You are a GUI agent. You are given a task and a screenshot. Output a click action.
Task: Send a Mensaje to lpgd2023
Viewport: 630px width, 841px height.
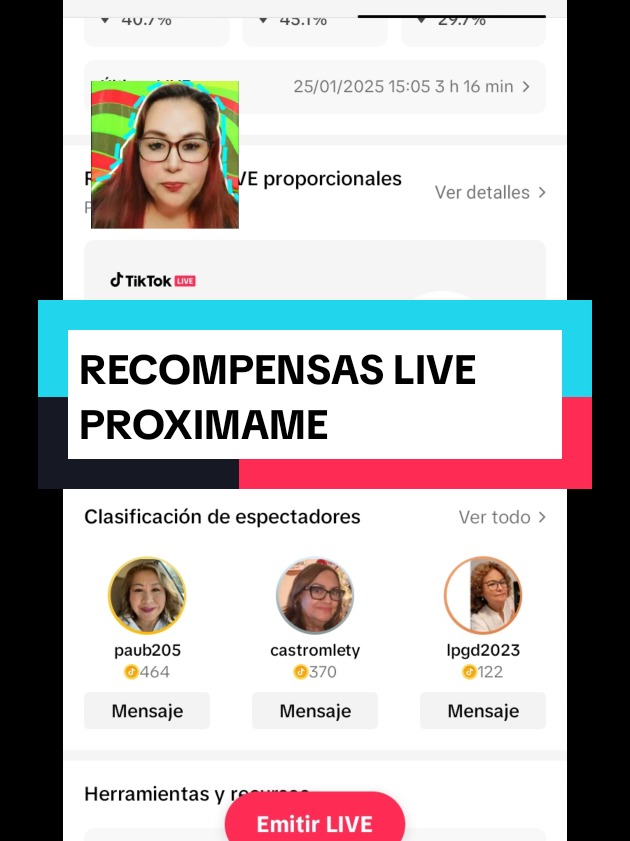point(483,711)
